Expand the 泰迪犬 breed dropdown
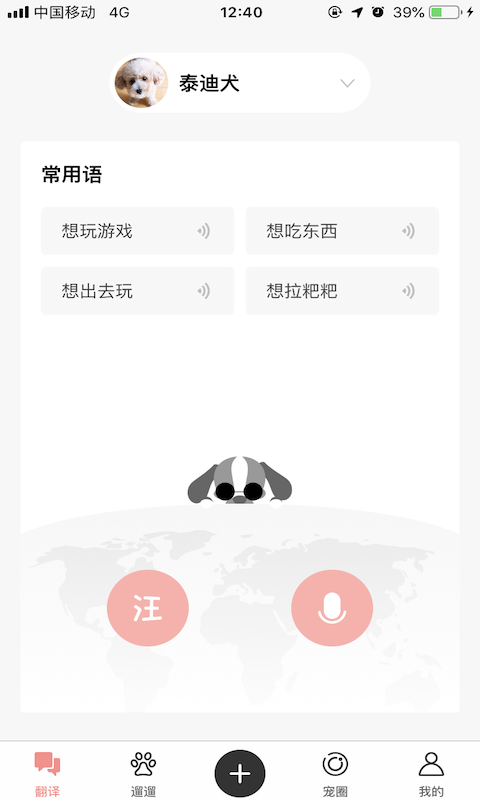This screenshot has height=800, width=480. pos(240,83)
